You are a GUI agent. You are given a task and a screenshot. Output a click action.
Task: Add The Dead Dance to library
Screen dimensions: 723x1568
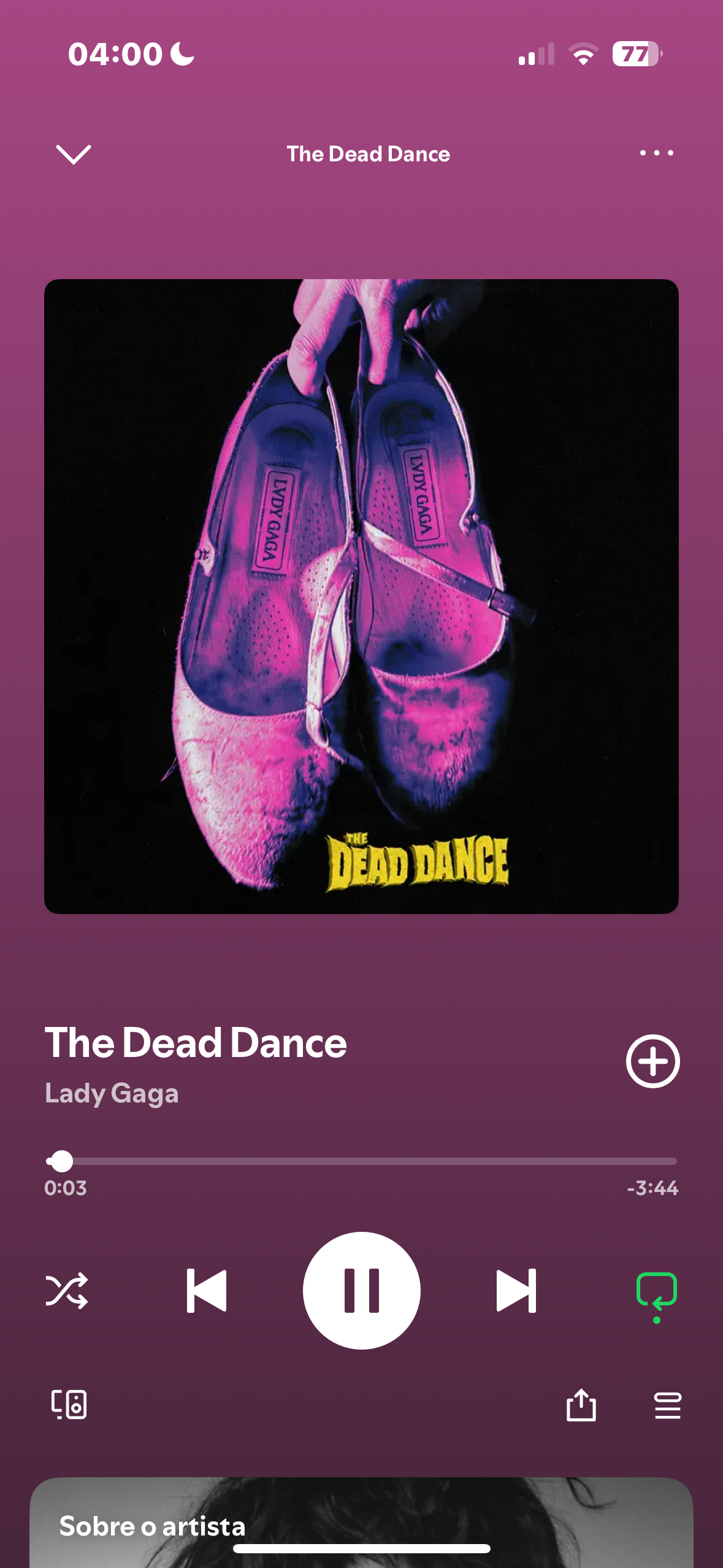pos(652,1061)
